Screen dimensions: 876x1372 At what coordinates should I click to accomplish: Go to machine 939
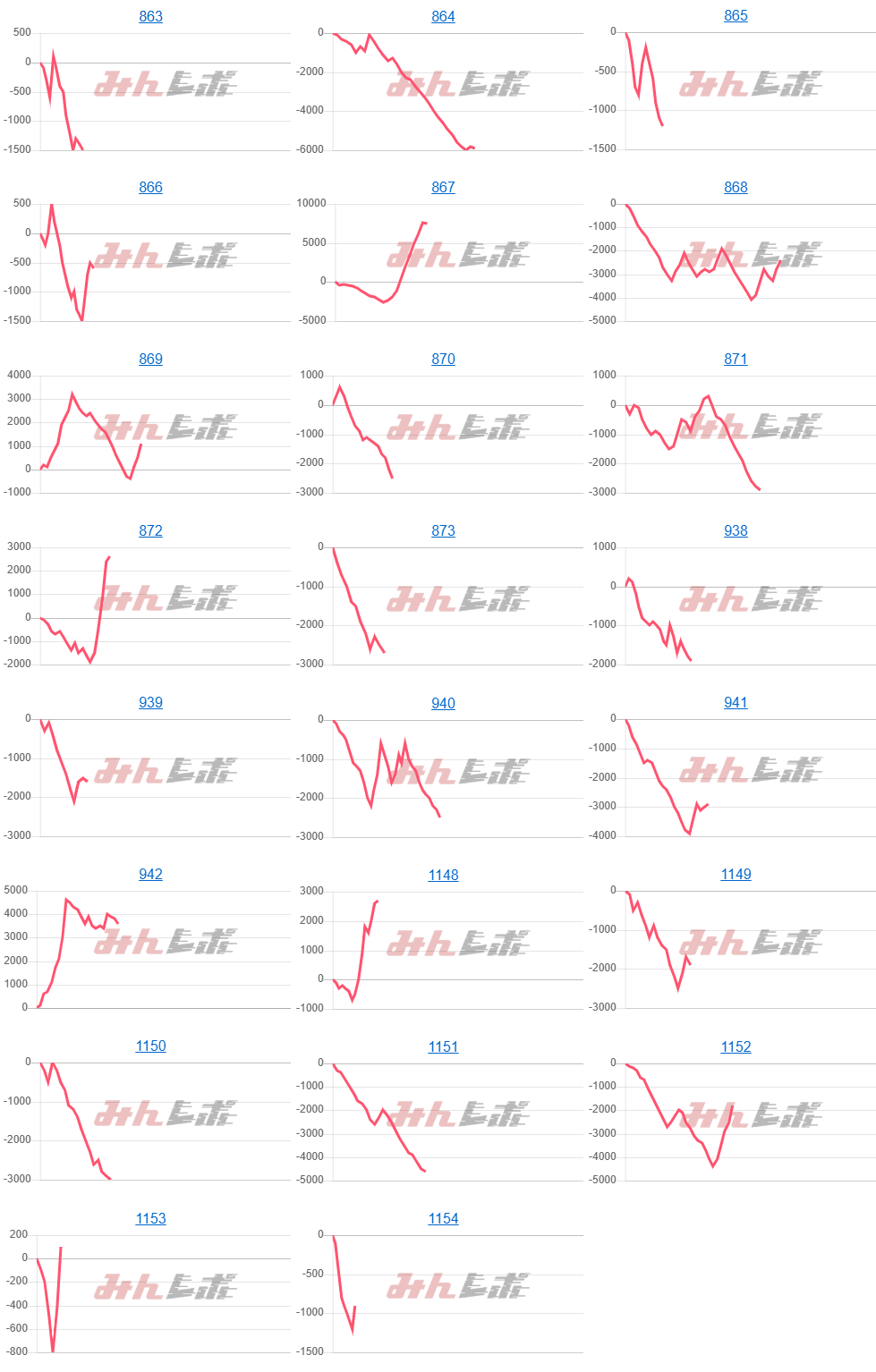coord(150,702)
